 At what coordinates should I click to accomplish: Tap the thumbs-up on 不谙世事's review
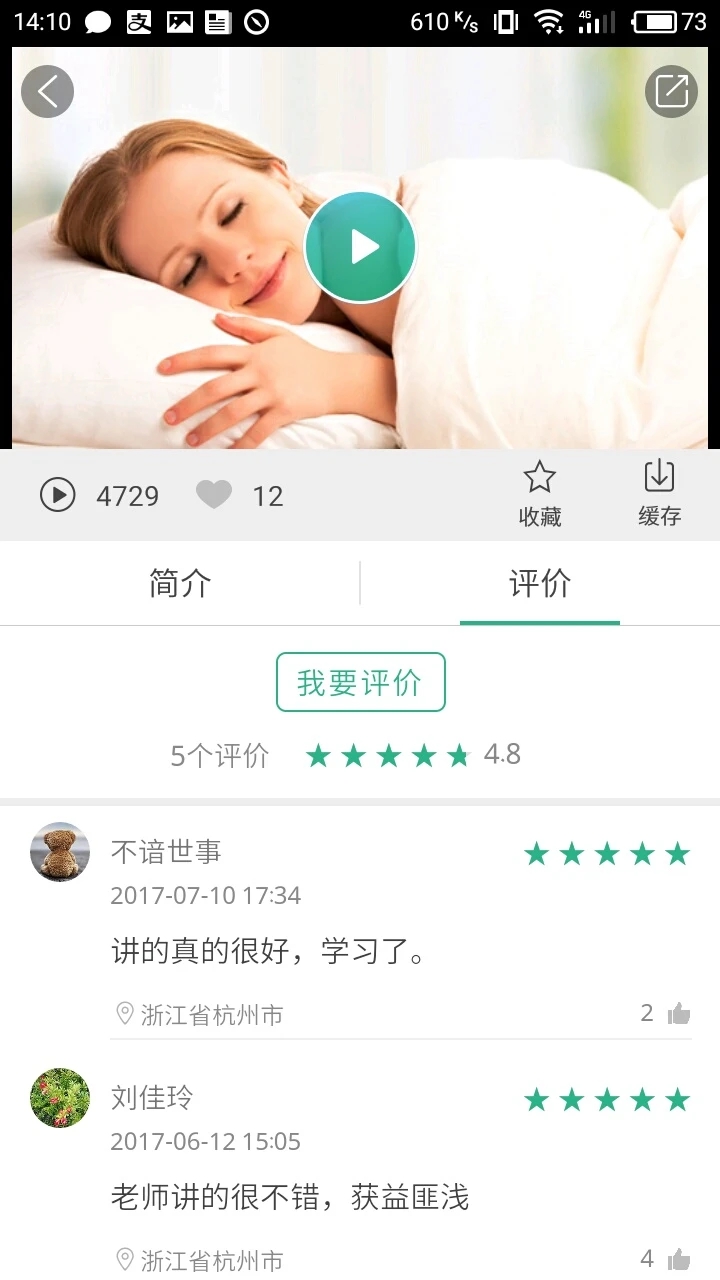point(678,1012)
